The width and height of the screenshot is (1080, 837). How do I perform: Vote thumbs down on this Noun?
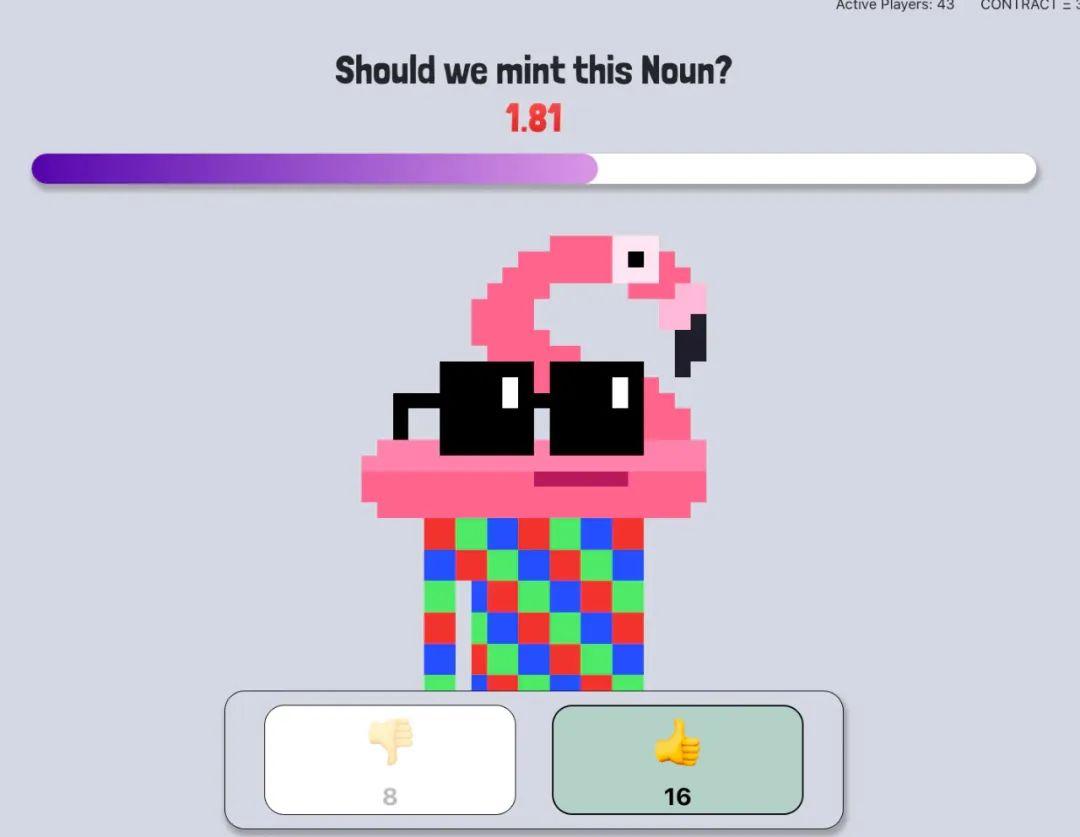(x=390, y=759)
